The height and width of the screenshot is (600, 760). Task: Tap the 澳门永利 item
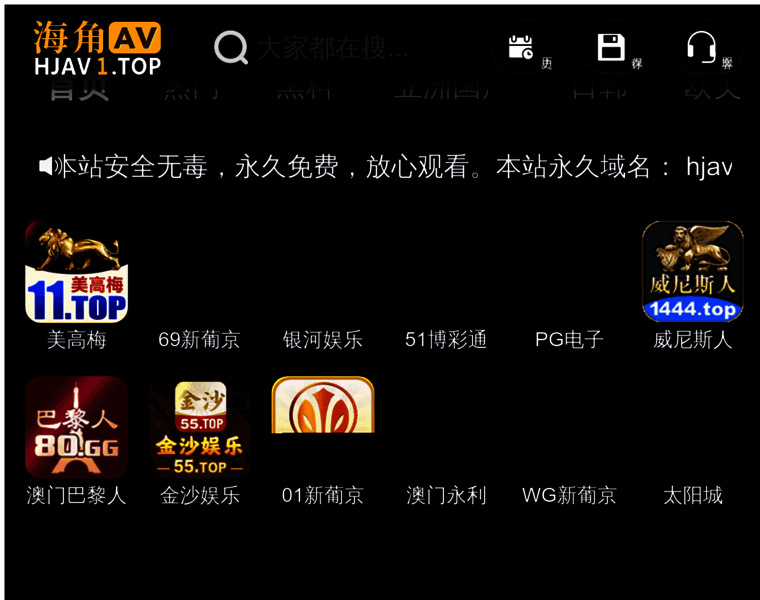point(446,495)
